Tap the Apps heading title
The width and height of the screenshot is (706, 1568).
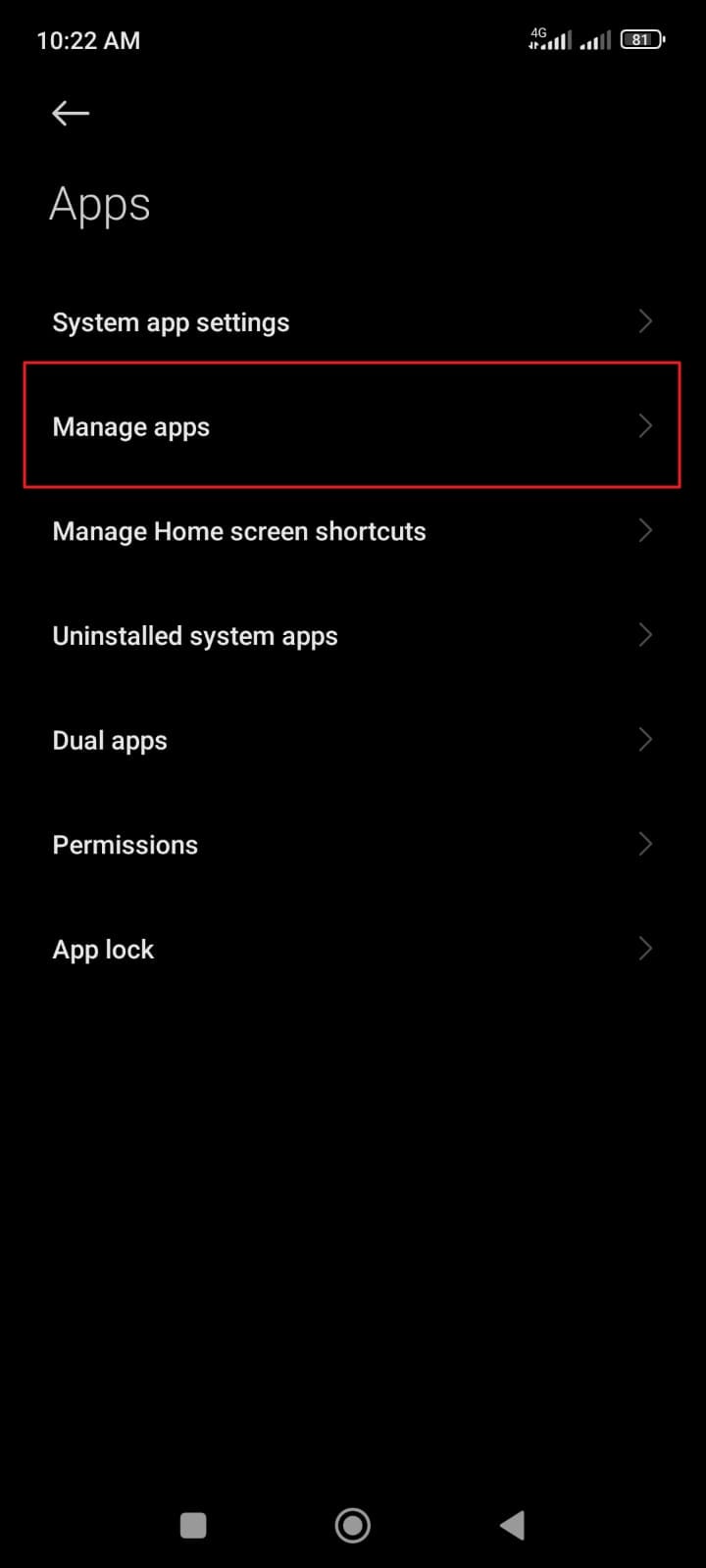(x=100, y=204)
